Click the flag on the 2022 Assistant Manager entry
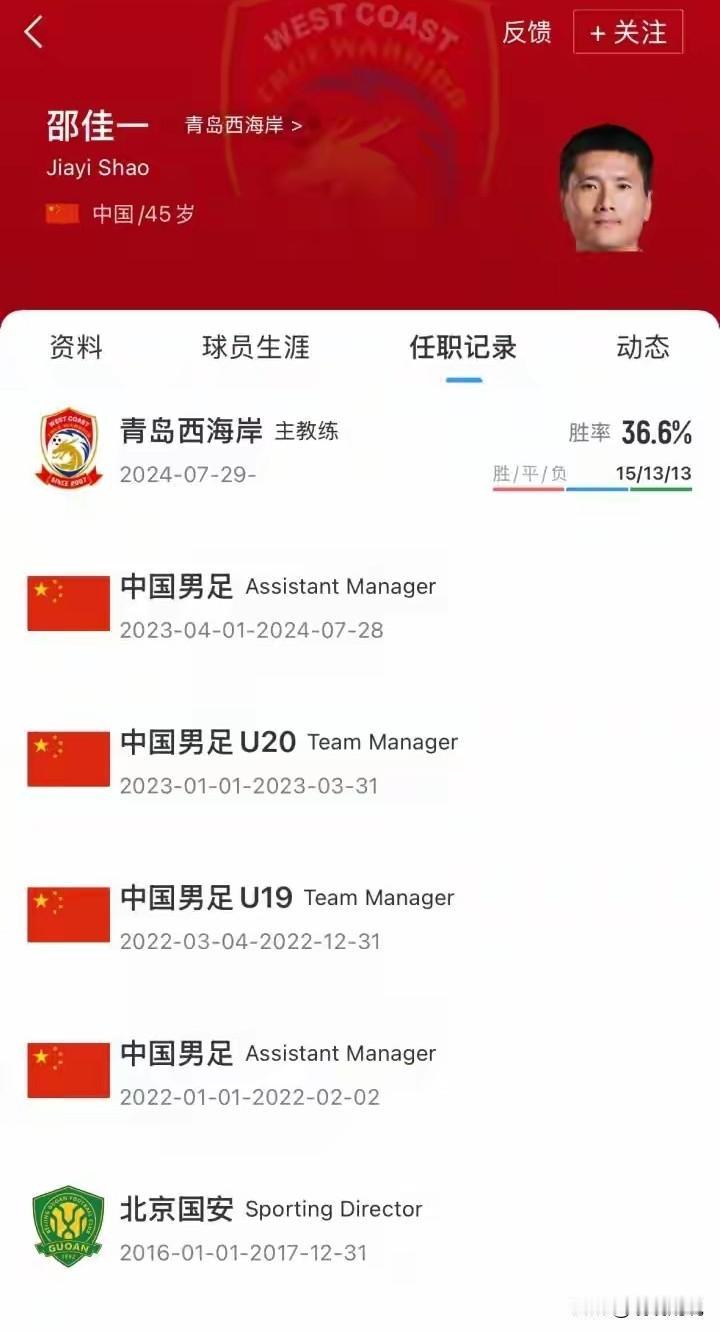The image size is (720, 1333). point(67,1070)
